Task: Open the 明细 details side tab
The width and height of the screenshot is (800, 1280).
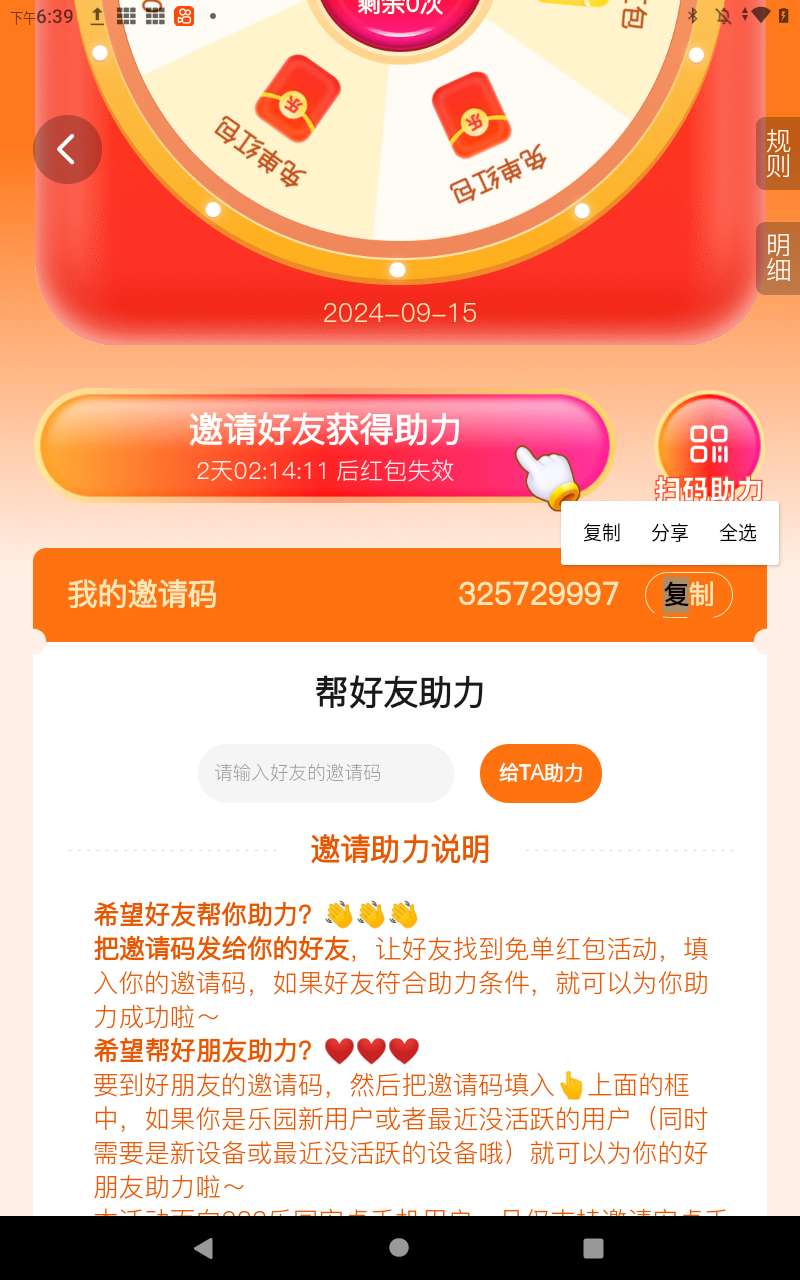Action: [x=778, y=257]
